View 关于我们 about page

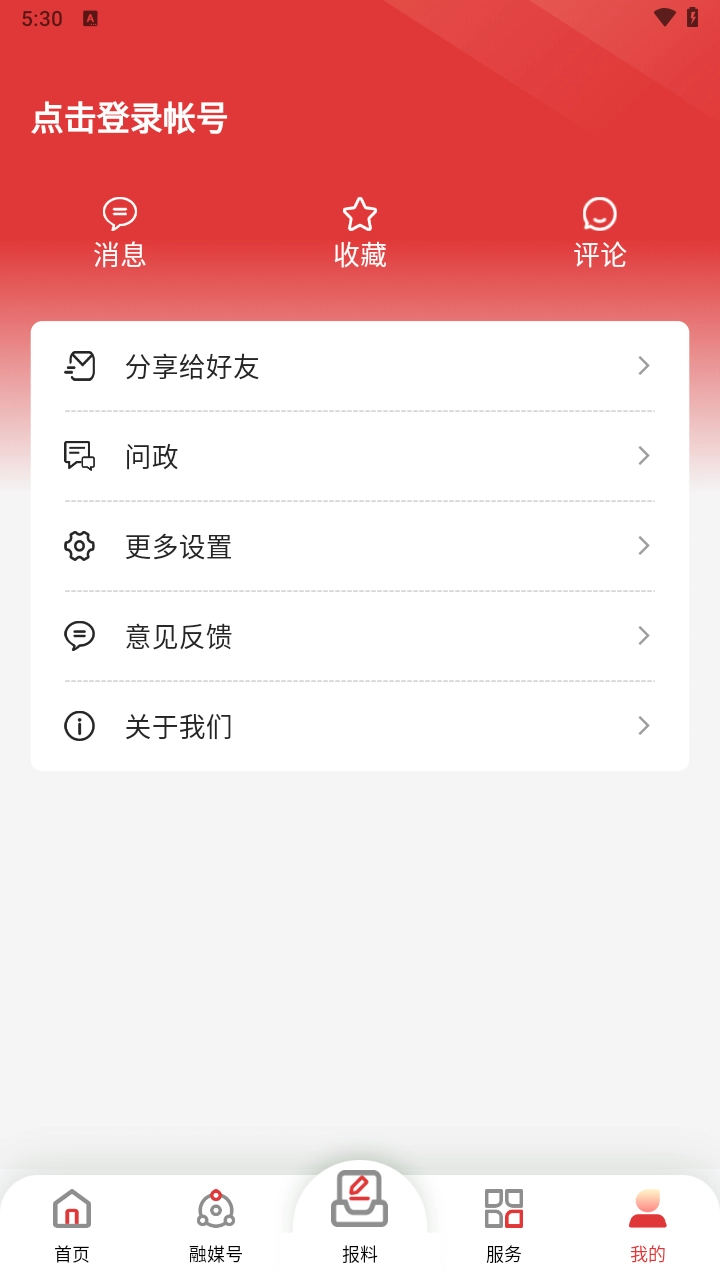click(360, 727)
